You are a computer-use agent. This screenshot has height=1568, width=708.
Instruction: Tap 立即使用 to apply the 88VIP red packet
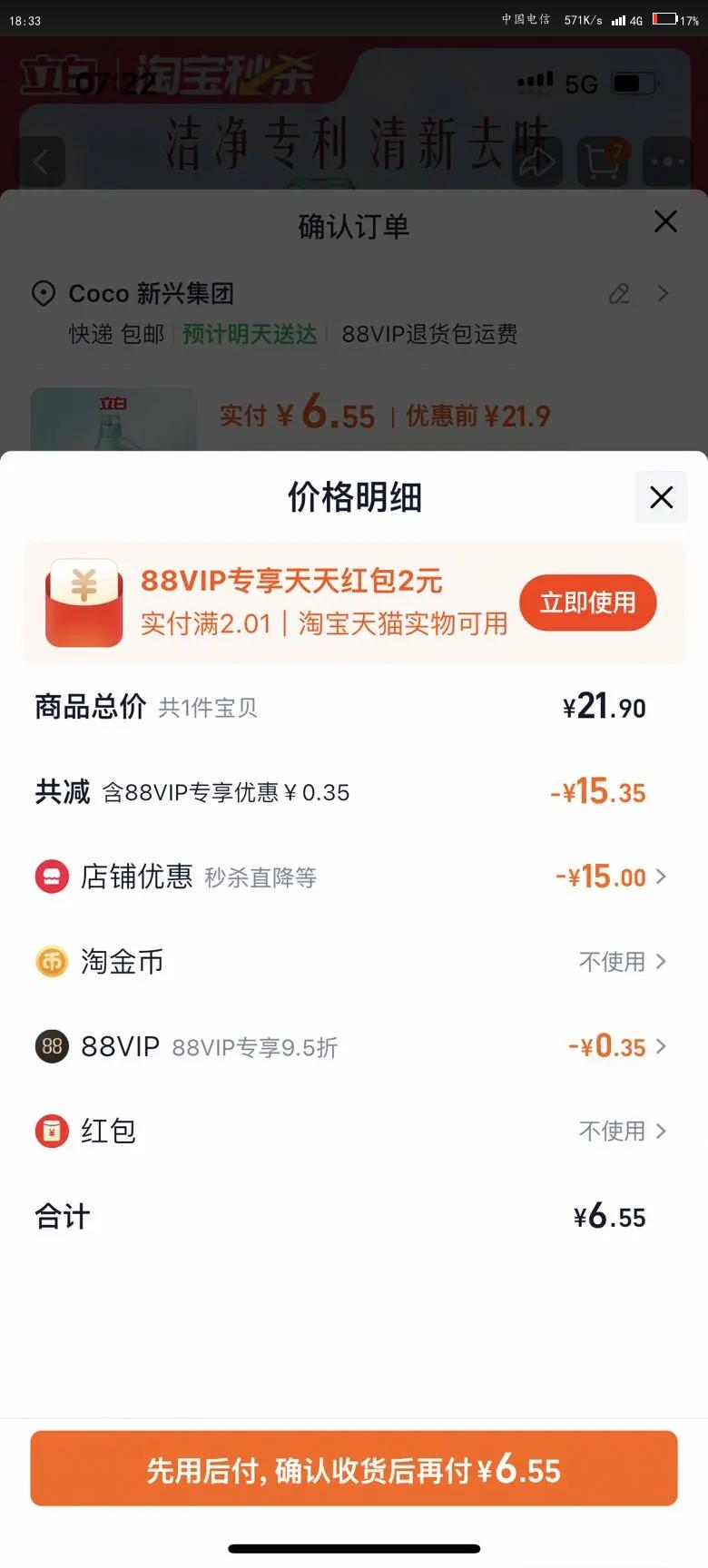click(x=587, y=603)
